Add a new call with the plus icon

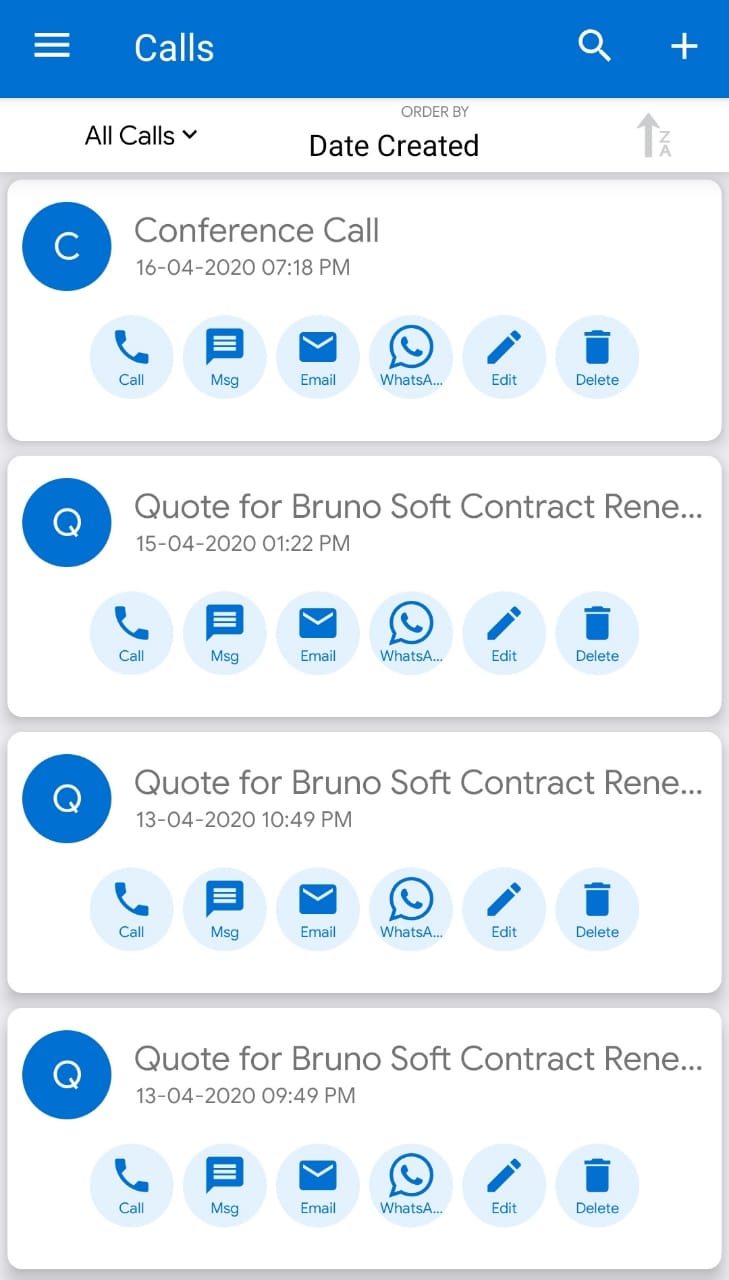point(684,46)
